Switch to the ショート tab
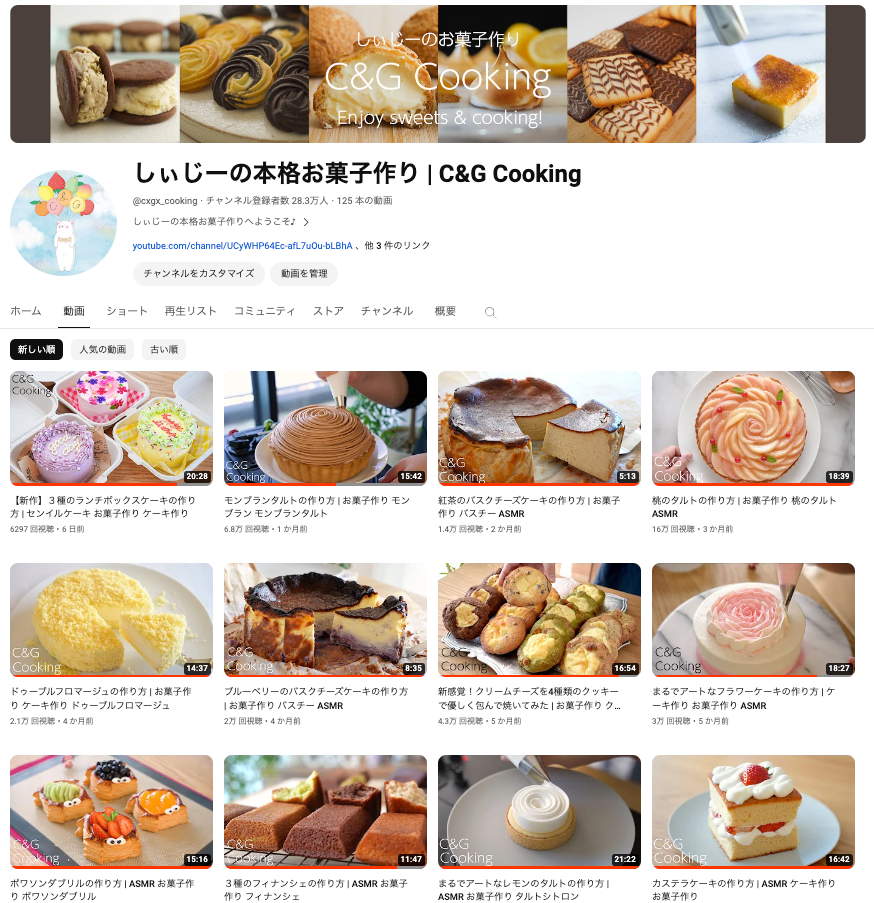 pyautogui.click(x=127, y=311)
